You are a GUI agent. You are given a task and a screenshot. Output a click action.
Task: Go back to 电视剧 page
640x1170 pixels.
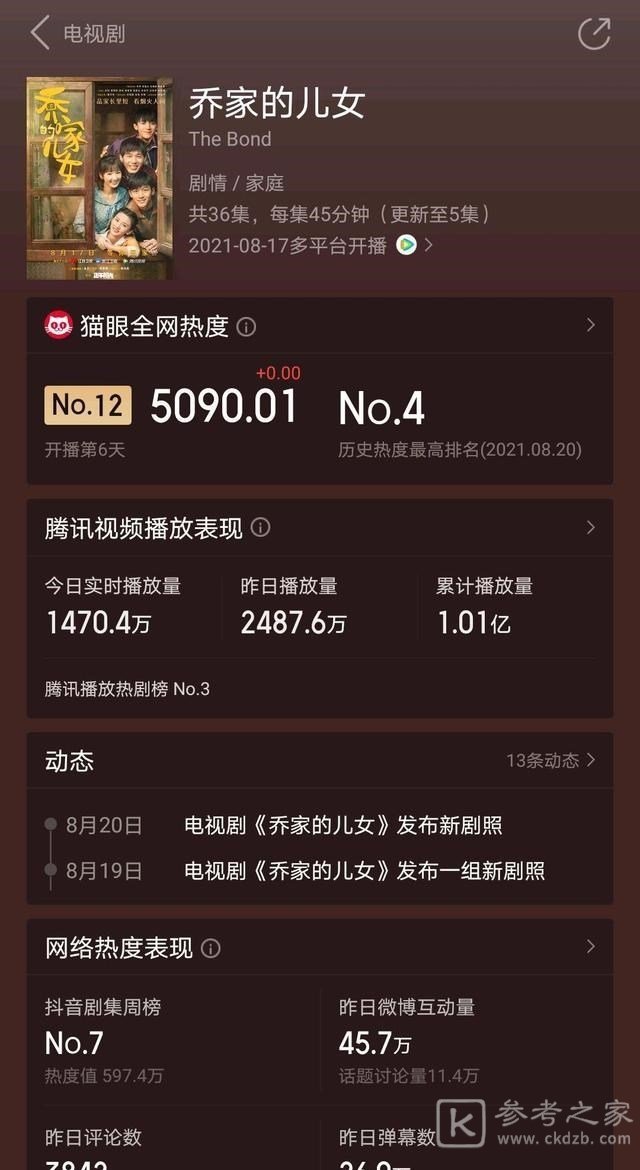(x=41, y=33)
